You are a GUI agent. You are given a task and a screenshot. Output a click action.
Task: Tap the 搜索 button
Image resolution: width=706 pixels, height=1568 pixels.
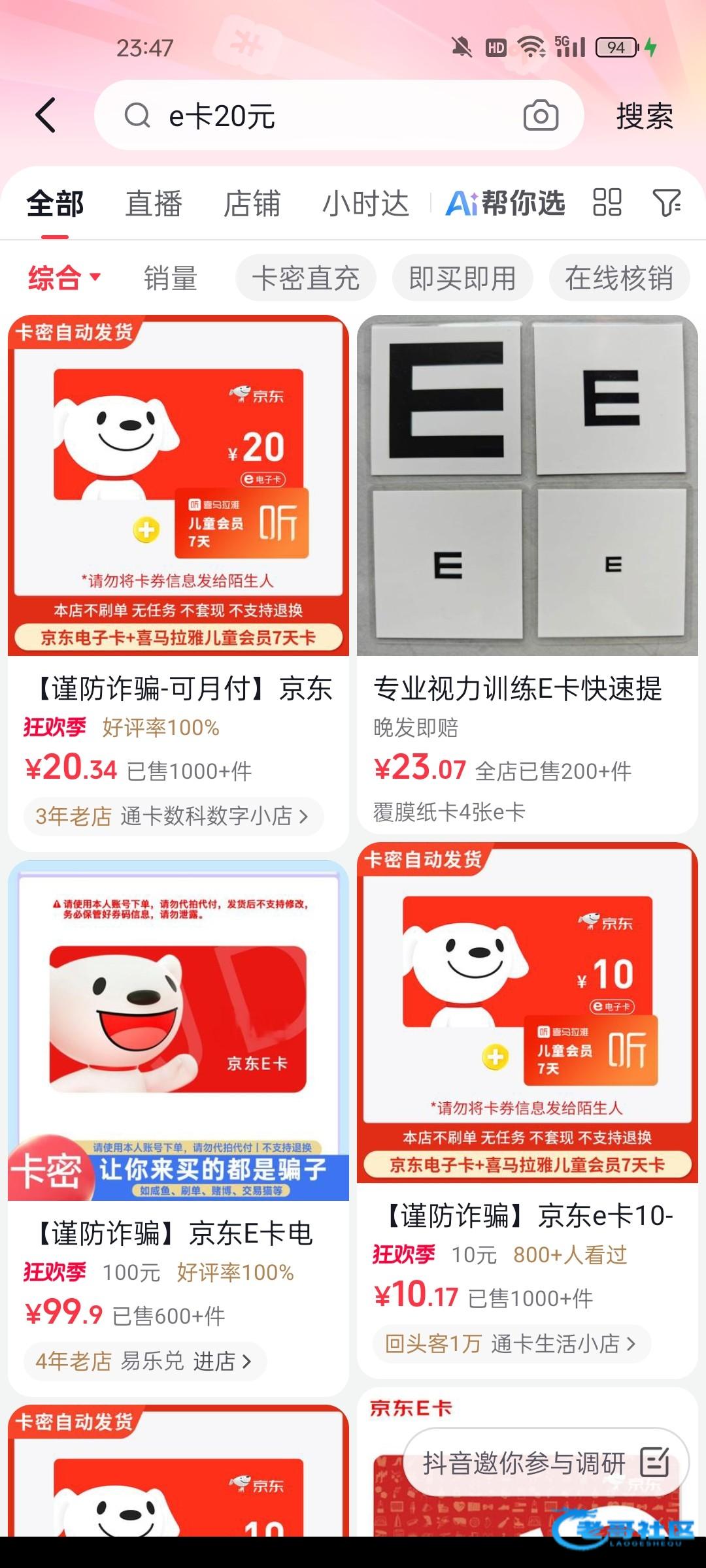[x=644, y=116]
